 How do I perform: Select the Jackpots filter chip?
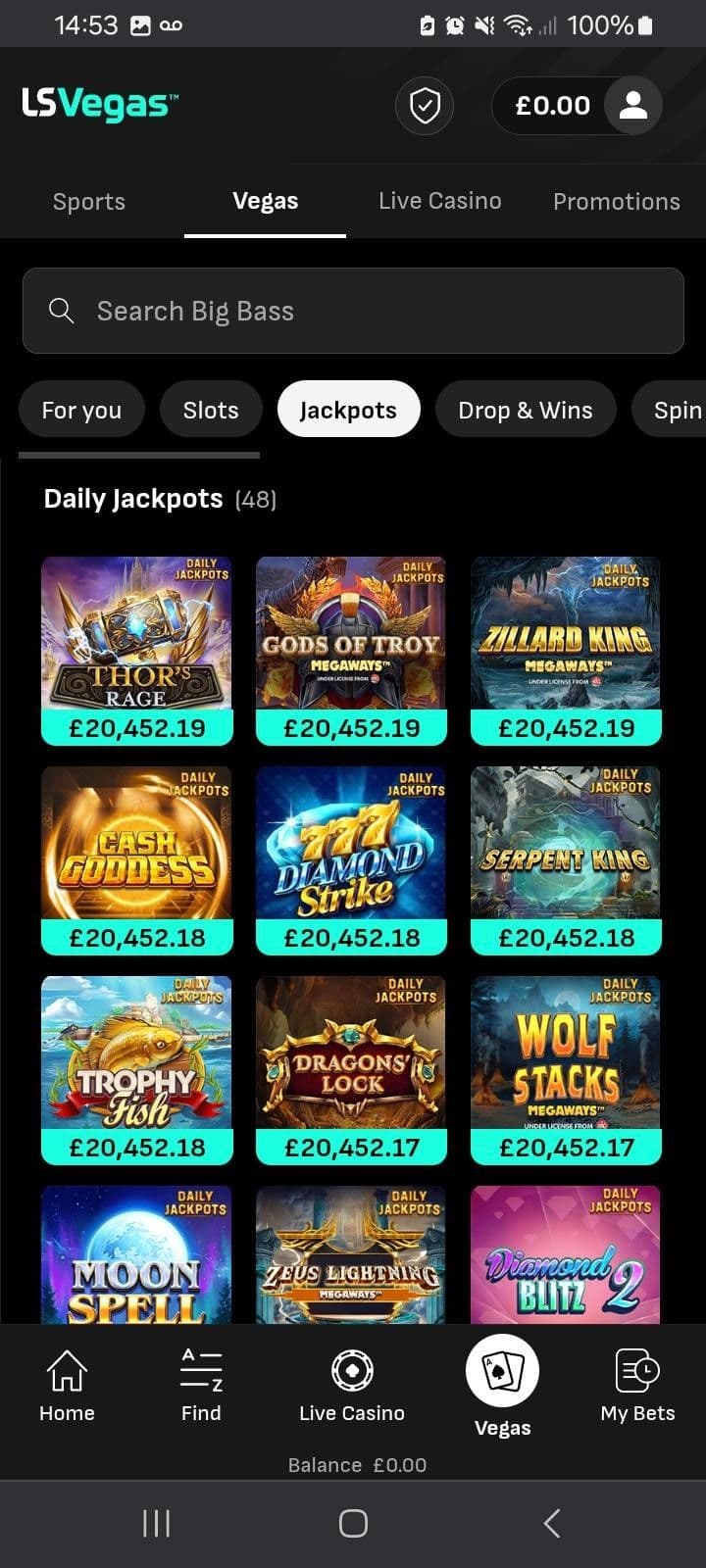click(348, 409)
